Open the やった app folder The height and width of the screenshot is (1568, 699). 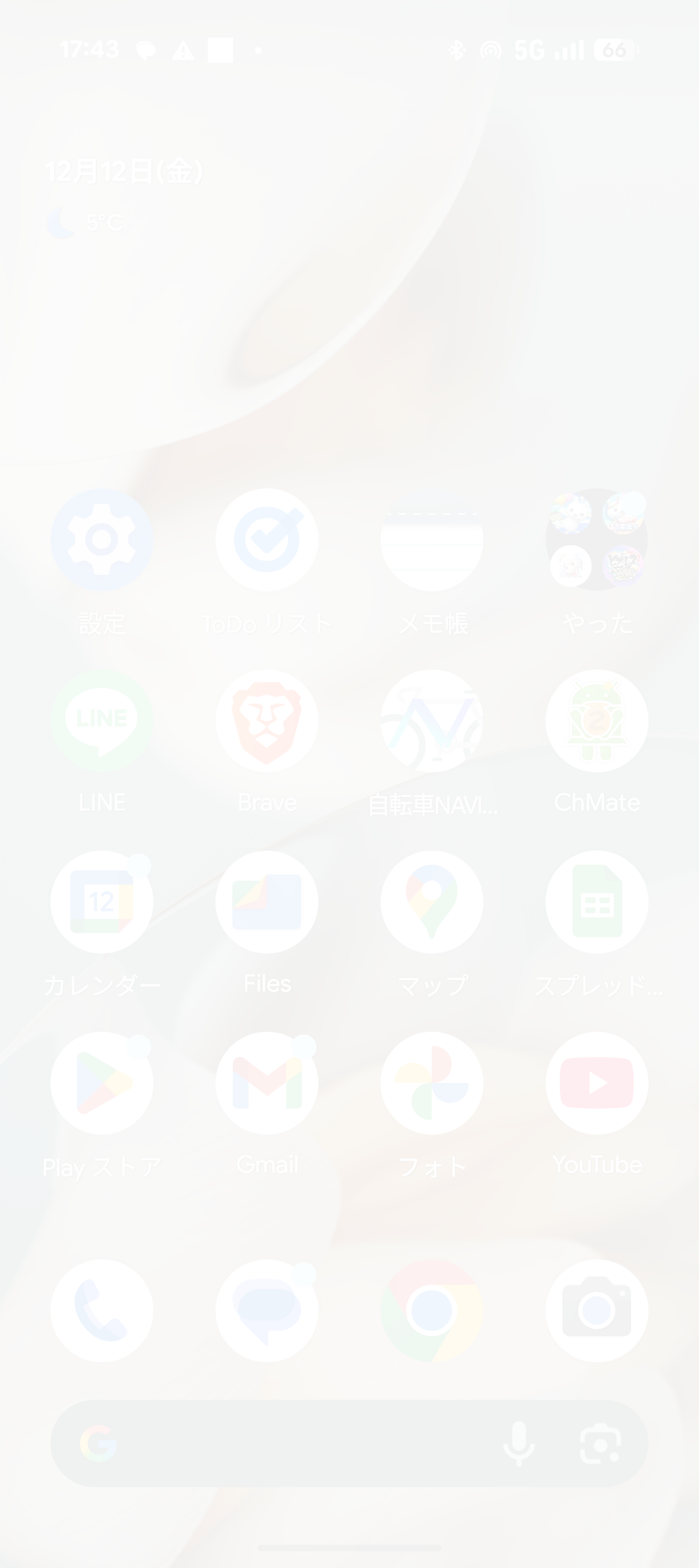597,539
